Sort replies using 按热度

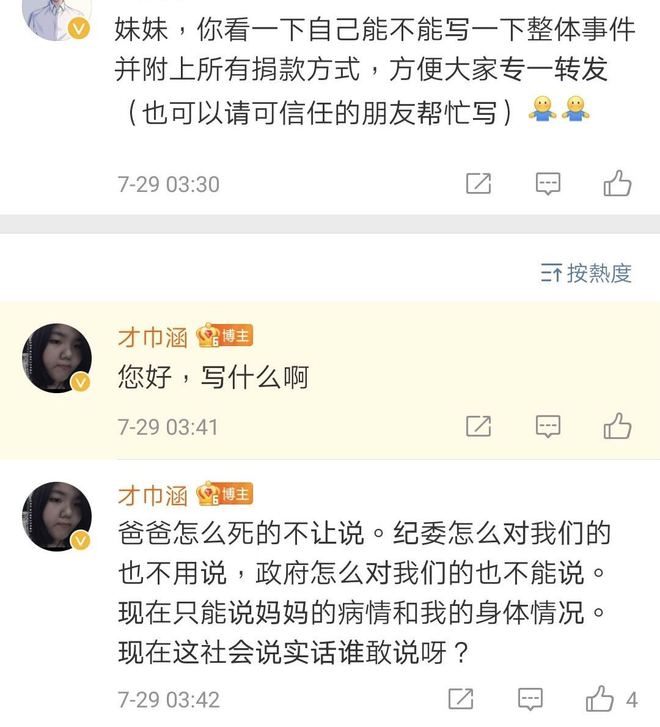(586, 273)
